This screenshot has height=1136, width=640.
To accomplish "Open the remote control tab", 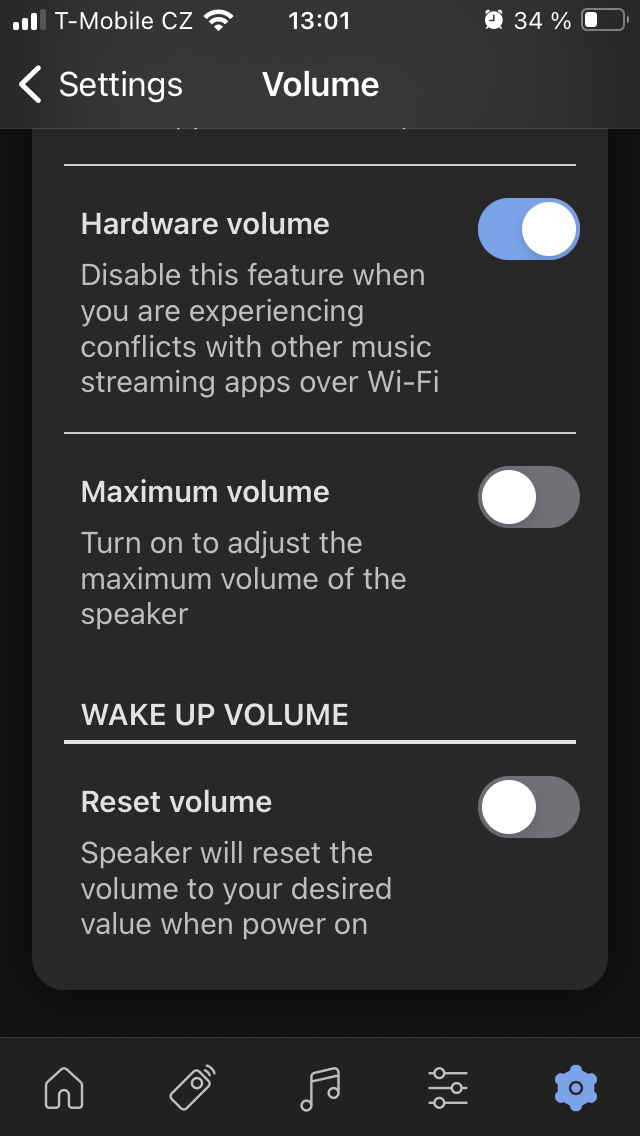I will [x=192, y=1087].
